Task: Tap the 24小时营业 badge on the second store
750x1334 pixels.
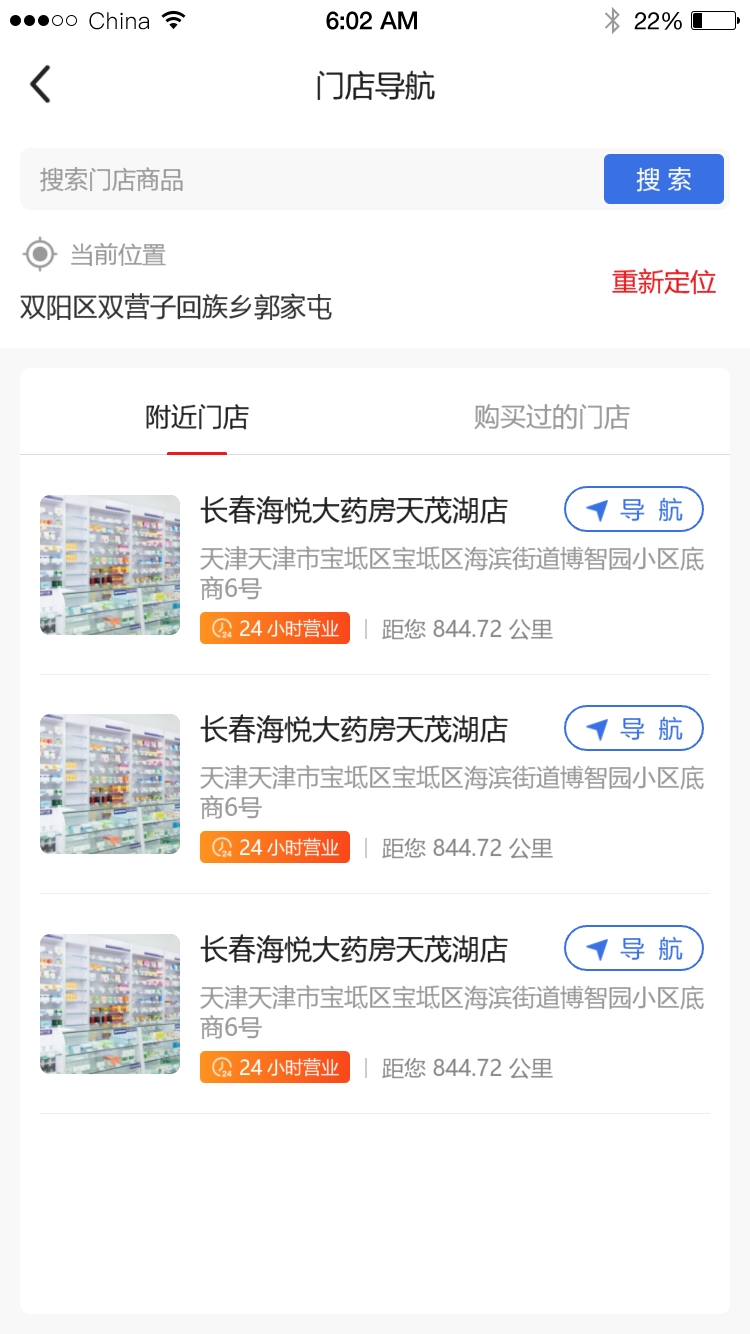Action: (275, 847)
